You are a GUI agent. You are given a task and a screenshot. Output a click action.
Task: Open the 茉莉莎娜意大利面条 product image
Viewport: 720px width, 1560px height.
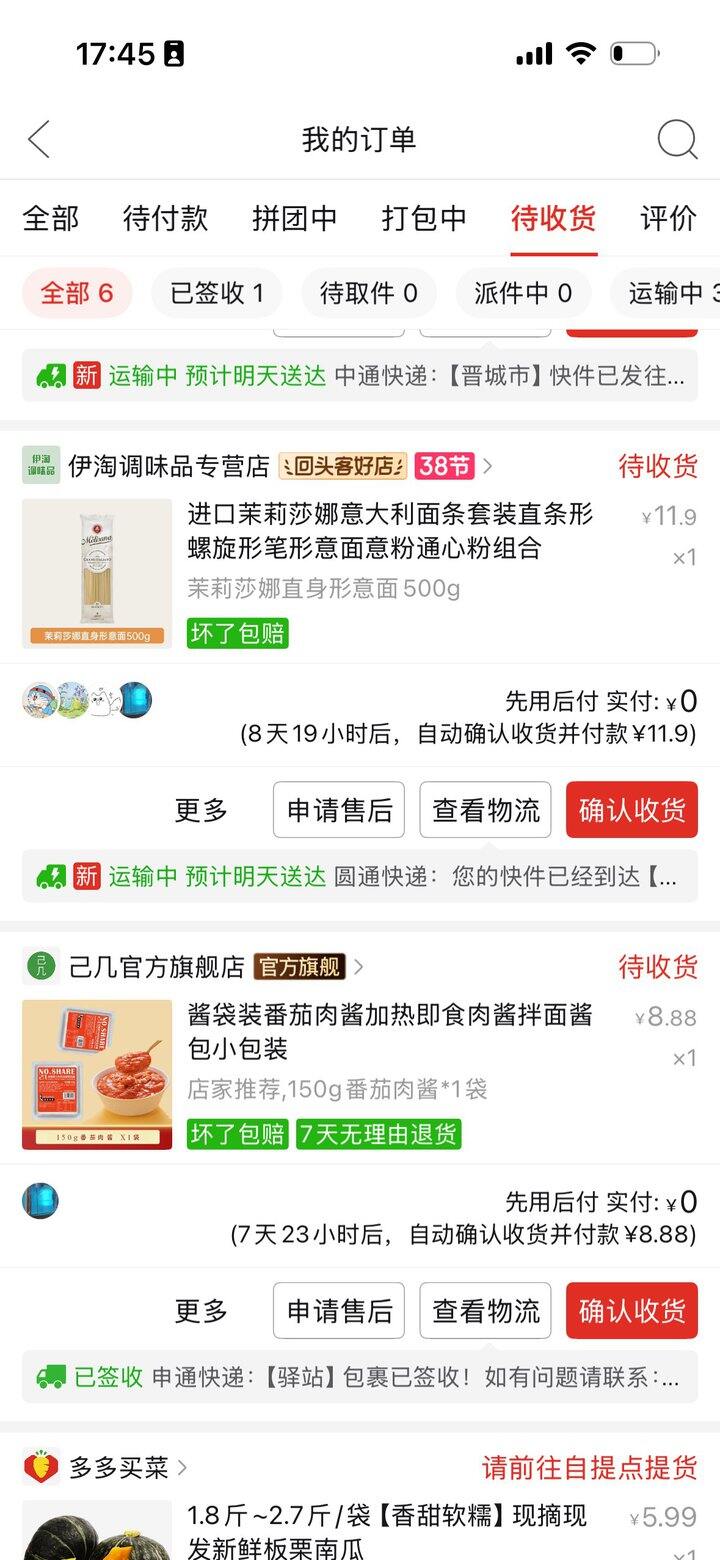pos(97,573)
